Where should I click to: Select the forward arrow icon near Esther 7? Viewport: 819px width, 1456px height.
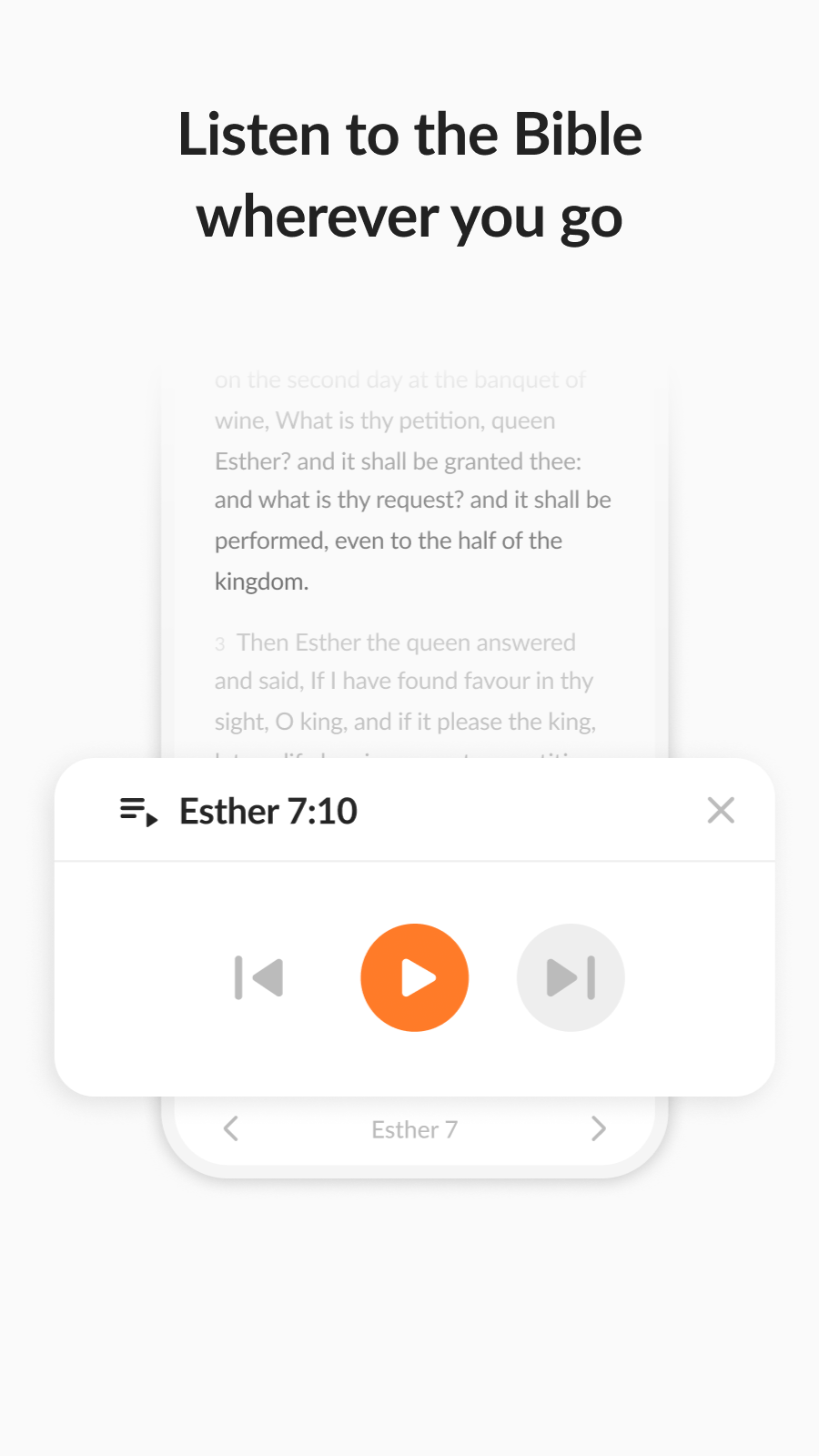click(x=599, y=1128)
